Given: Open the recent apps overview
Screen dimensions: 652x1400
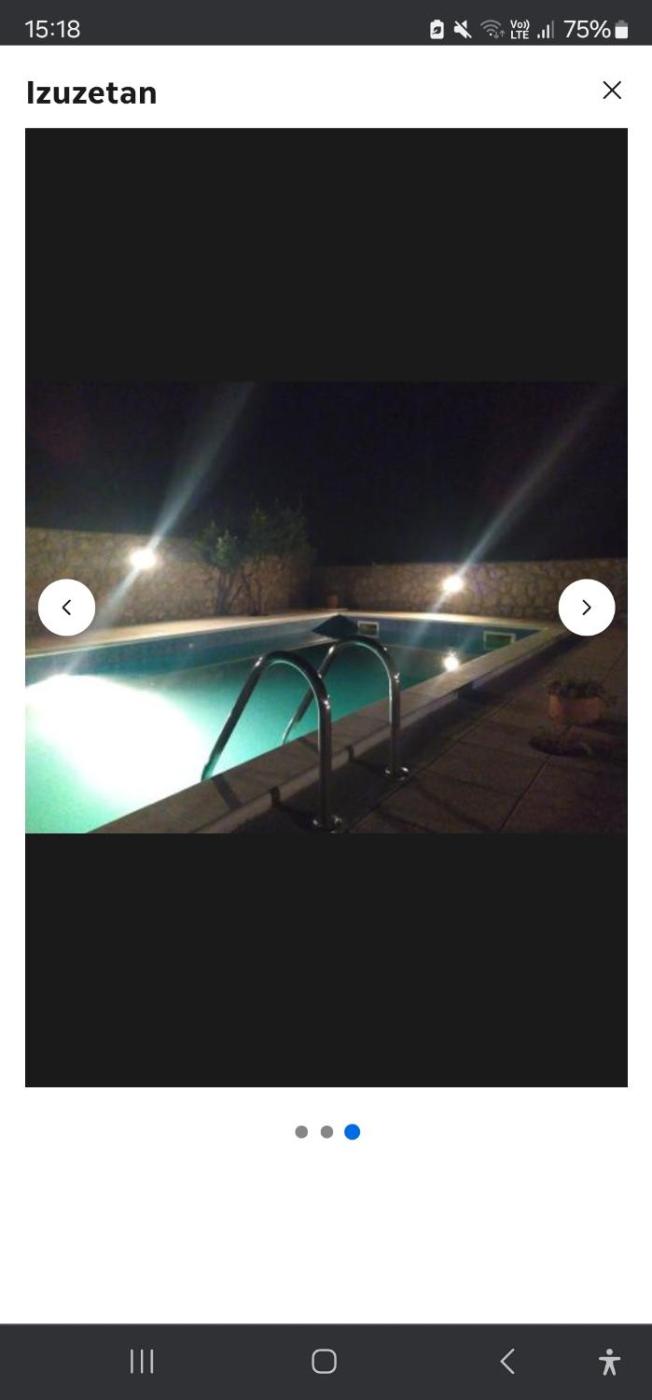Looking at the screenshot, I should (x=142, y=1361).
